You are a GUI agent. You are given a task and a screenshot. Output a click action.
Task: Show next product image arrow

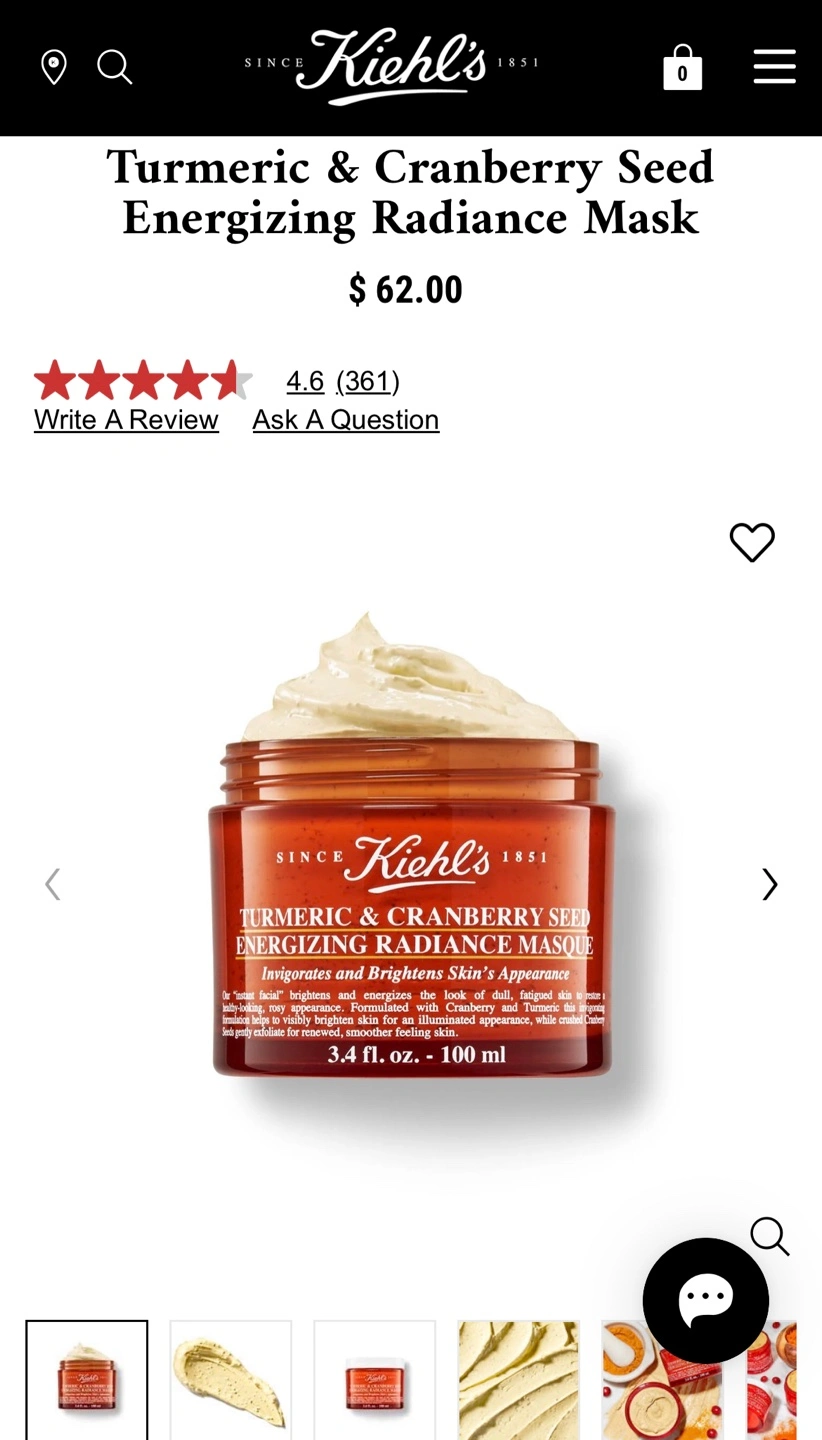click(x=769, y=884)
